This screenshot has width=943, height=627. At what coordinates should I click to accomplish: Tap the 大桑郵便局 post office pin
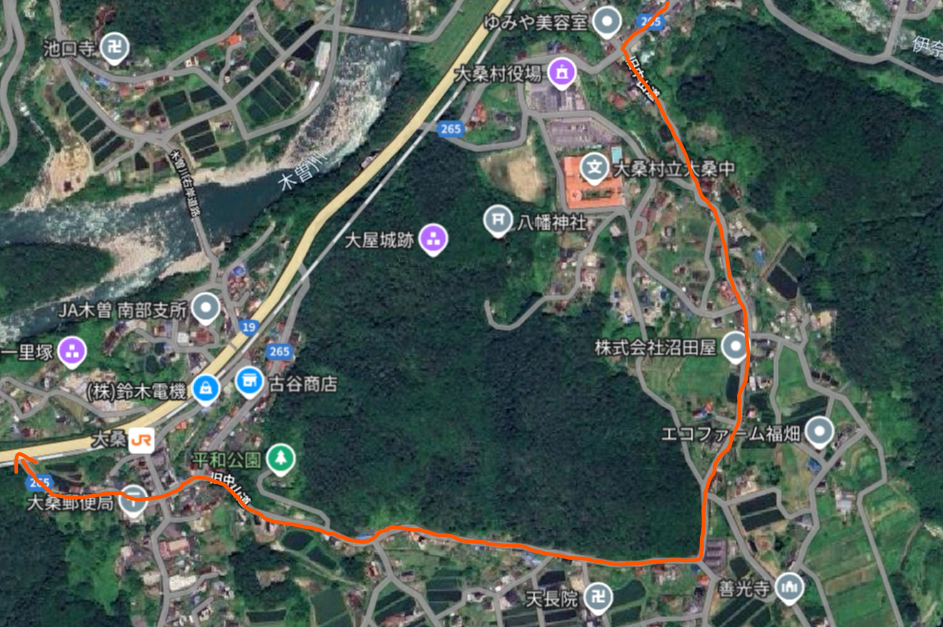click(133, 502)
